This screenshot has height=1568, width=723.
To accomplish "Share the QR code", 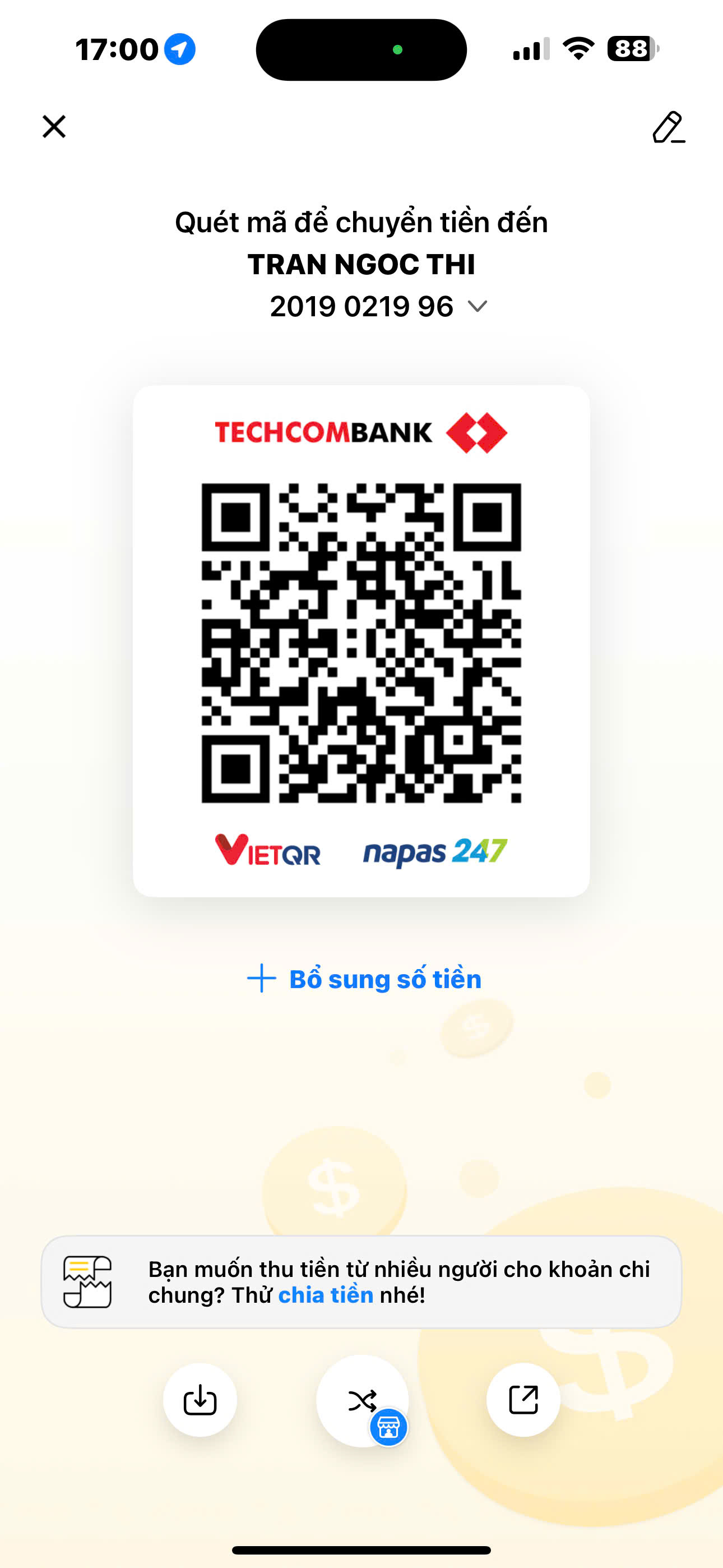I will [x=523, y=1400].
